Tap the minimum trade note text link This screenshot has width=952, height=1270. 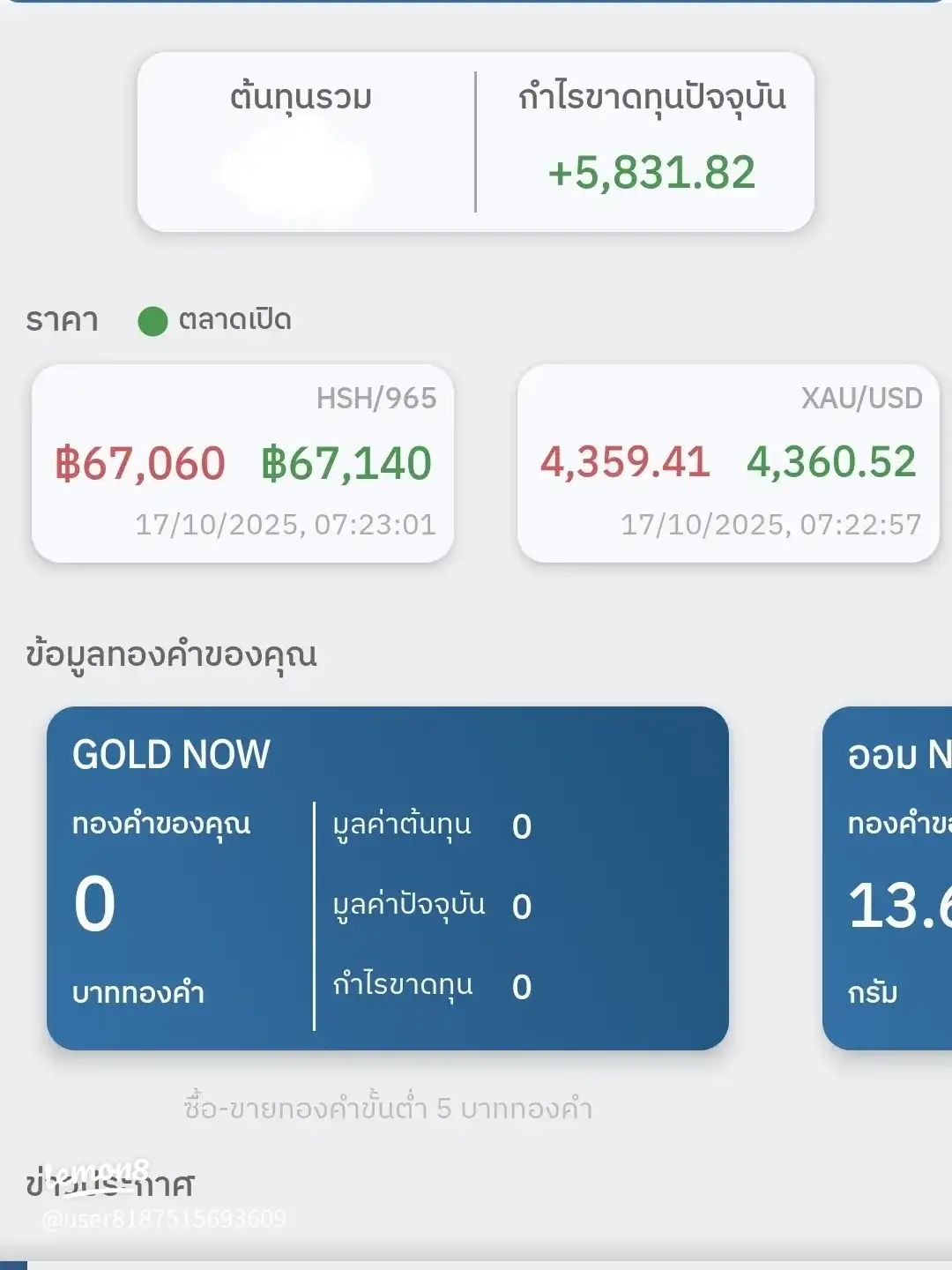[388, 1109]
